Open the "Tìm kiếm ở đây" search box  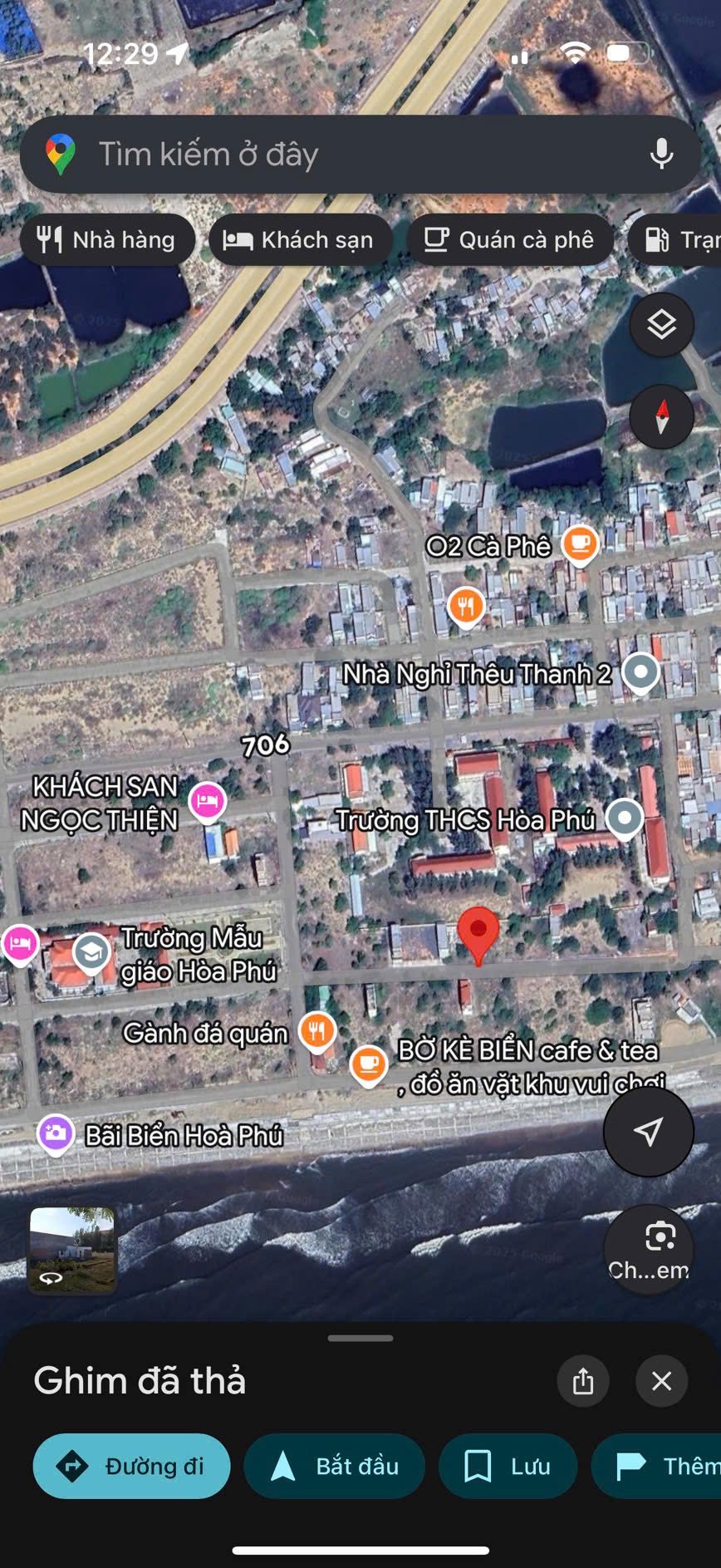point(332,155)
